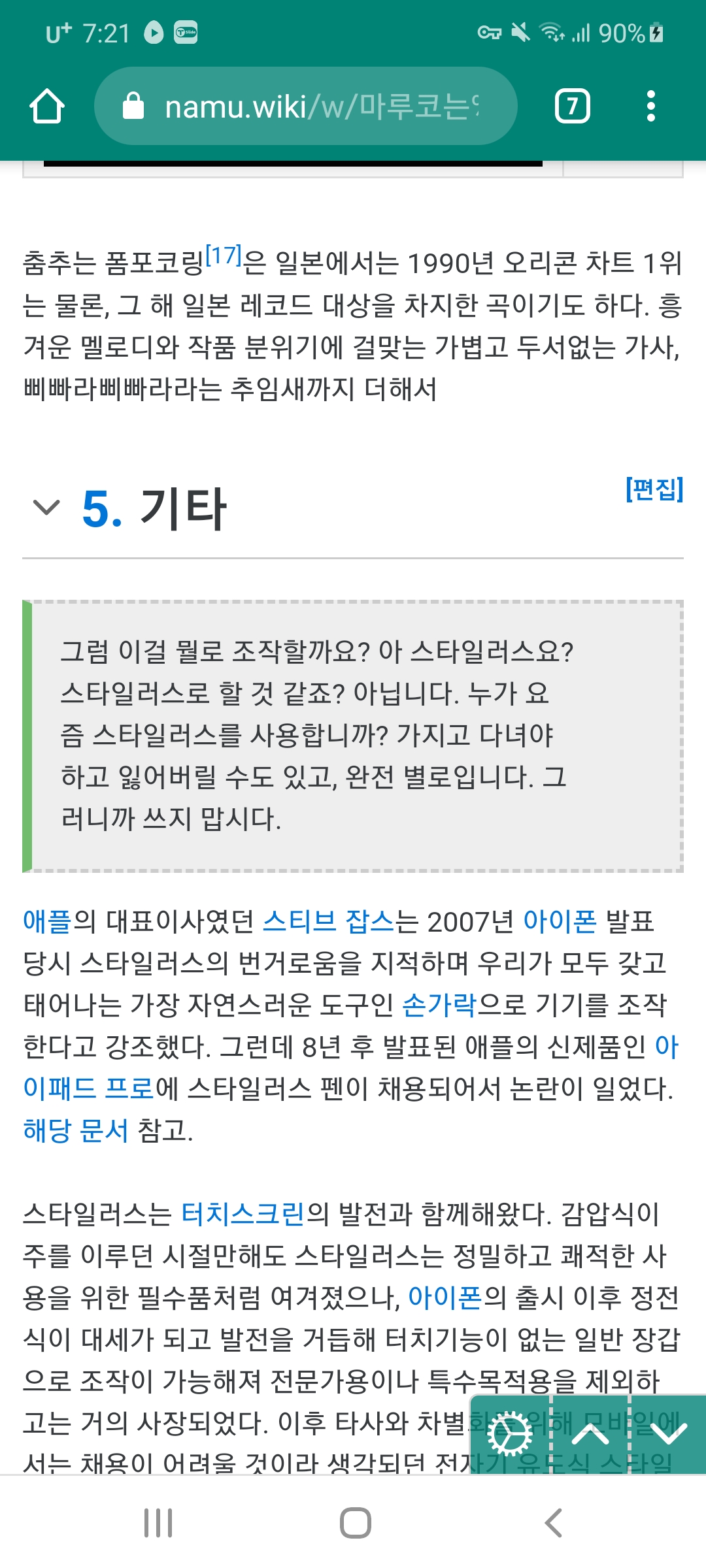The image size is (706, 1568).
Task: Follow the first 아이폰 link after 2007년
Action: [x=560, y=921]
